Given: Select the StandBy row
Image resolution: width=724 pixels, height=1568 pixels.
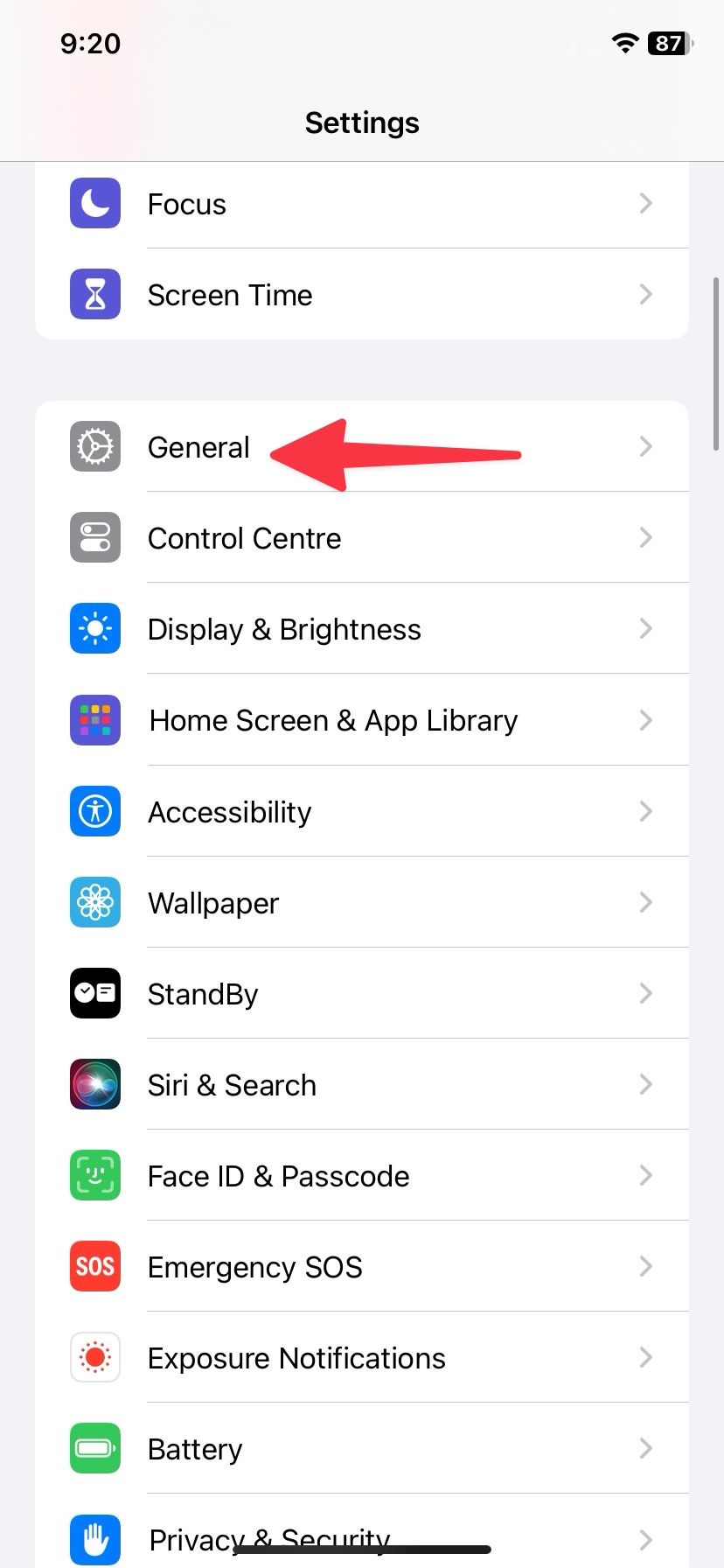Looking at the screenshot, I should coord(361,994).
